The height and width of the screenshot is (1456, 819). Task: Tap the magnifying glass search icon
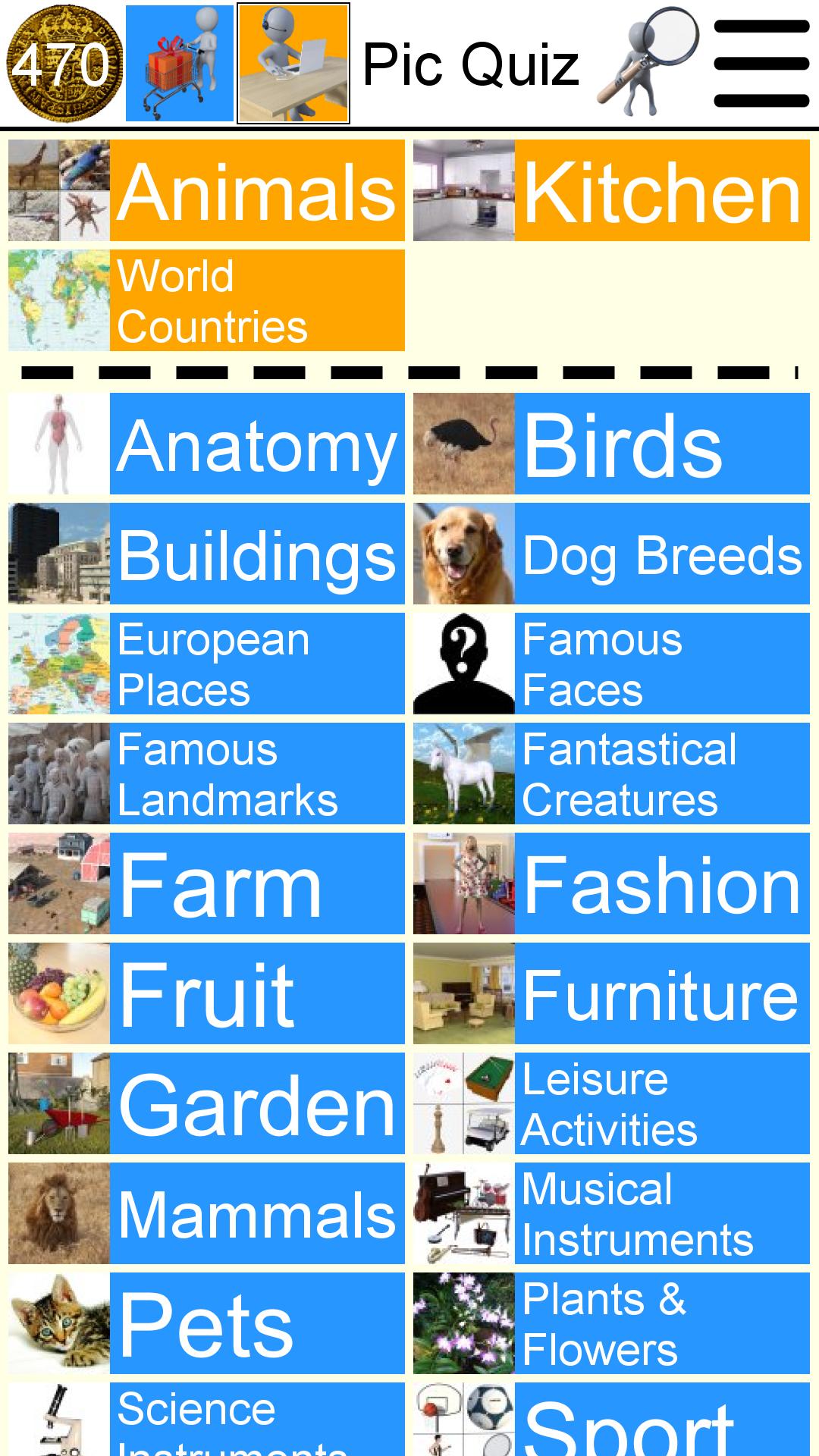pyautogui.click(x=648, y=62)
